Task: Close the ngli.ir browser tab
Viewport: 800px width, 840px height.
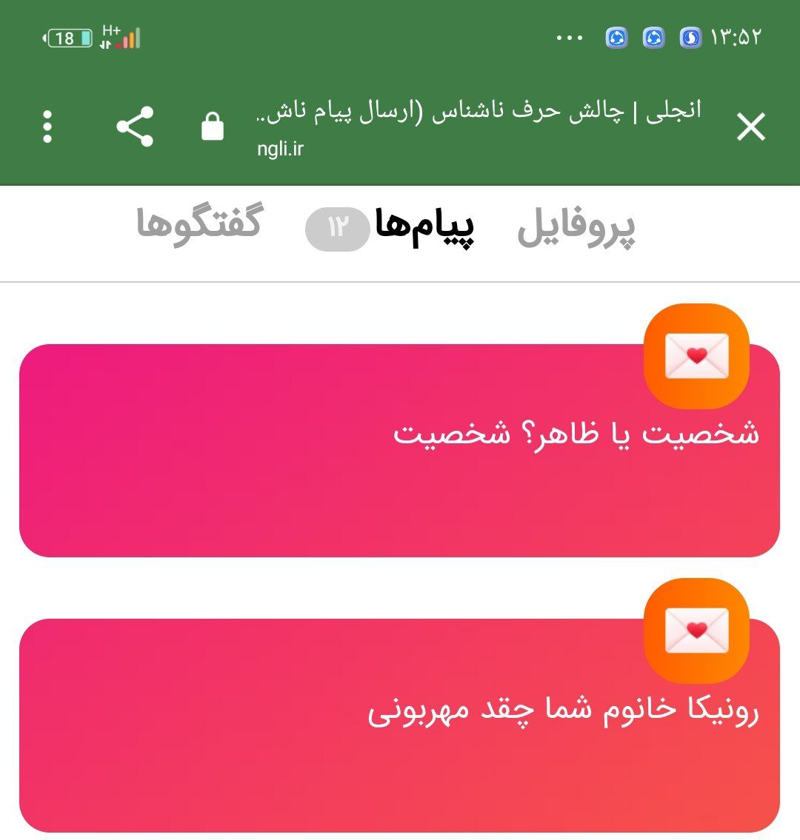Action: (750, 127)
